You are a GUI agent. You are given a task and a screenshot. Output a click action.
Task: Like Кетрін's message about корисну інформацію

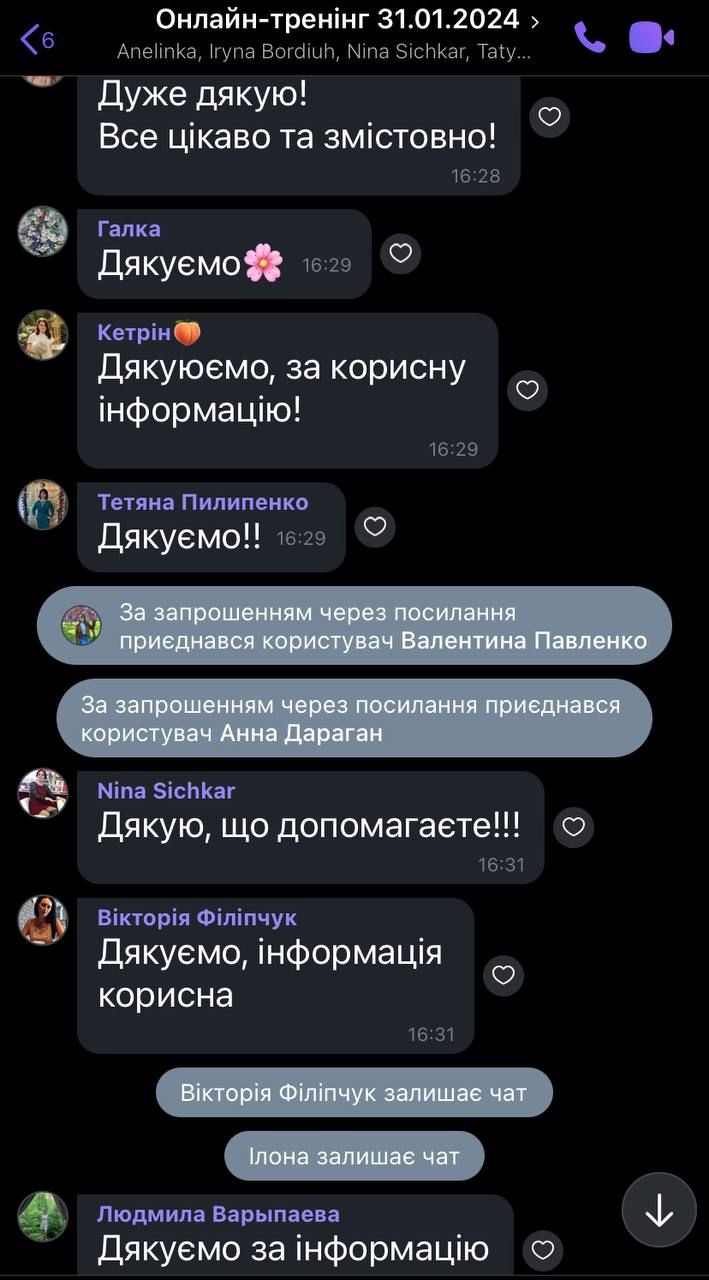click(x=527, y=389)
